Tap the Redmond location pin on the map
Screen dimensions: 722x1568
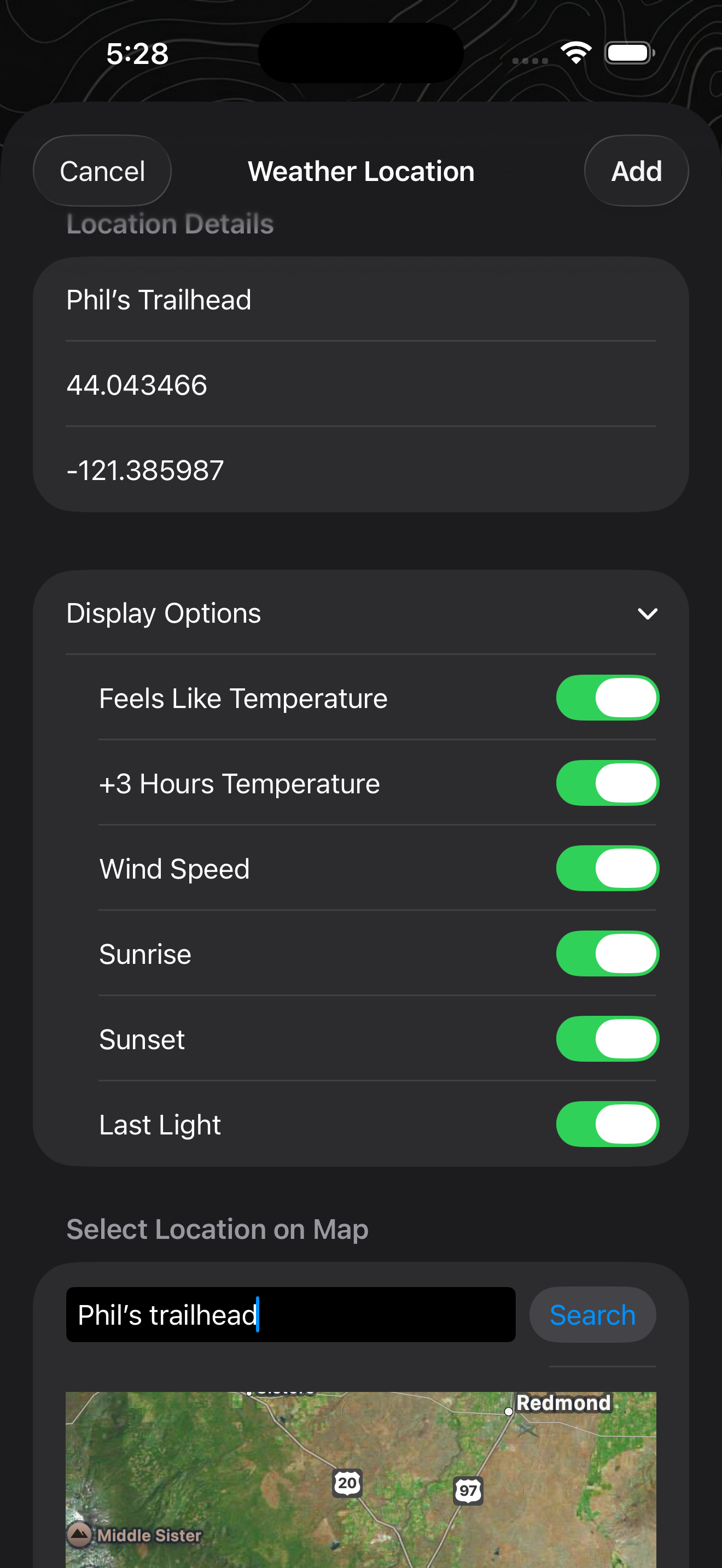509,1412
